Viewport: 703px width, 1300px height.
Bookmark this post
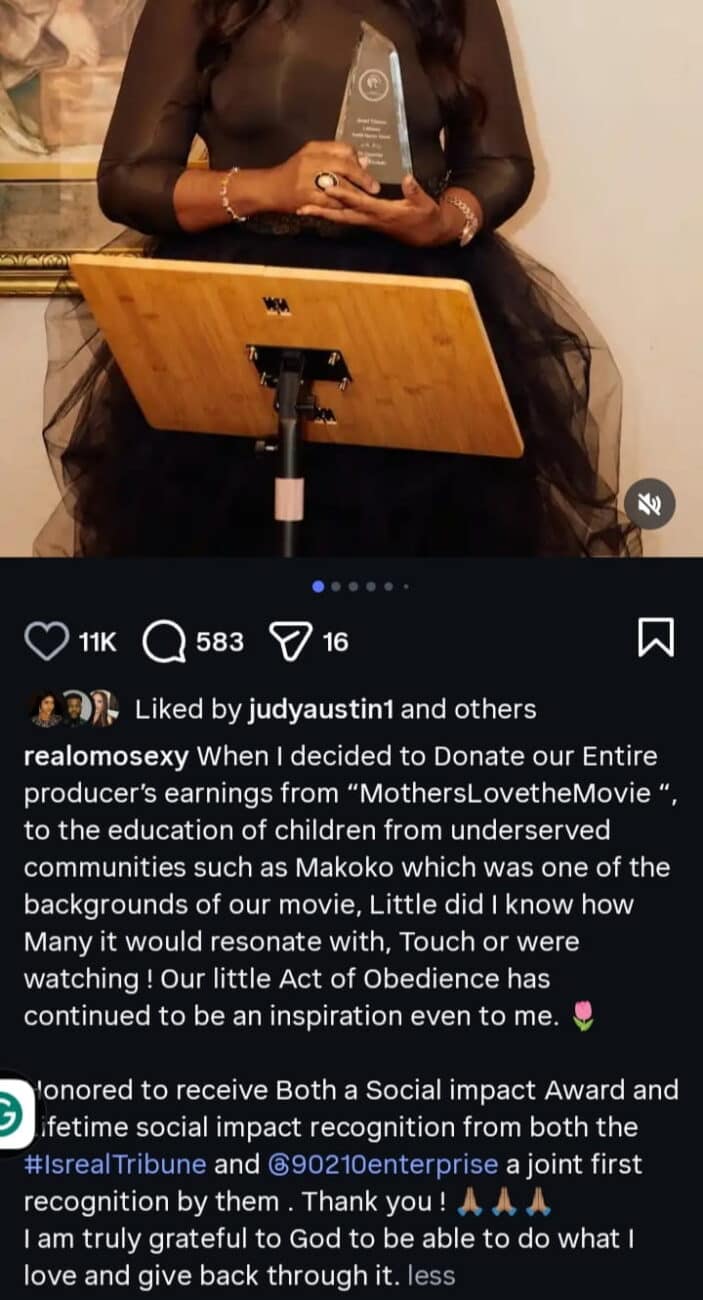(656, 638)
